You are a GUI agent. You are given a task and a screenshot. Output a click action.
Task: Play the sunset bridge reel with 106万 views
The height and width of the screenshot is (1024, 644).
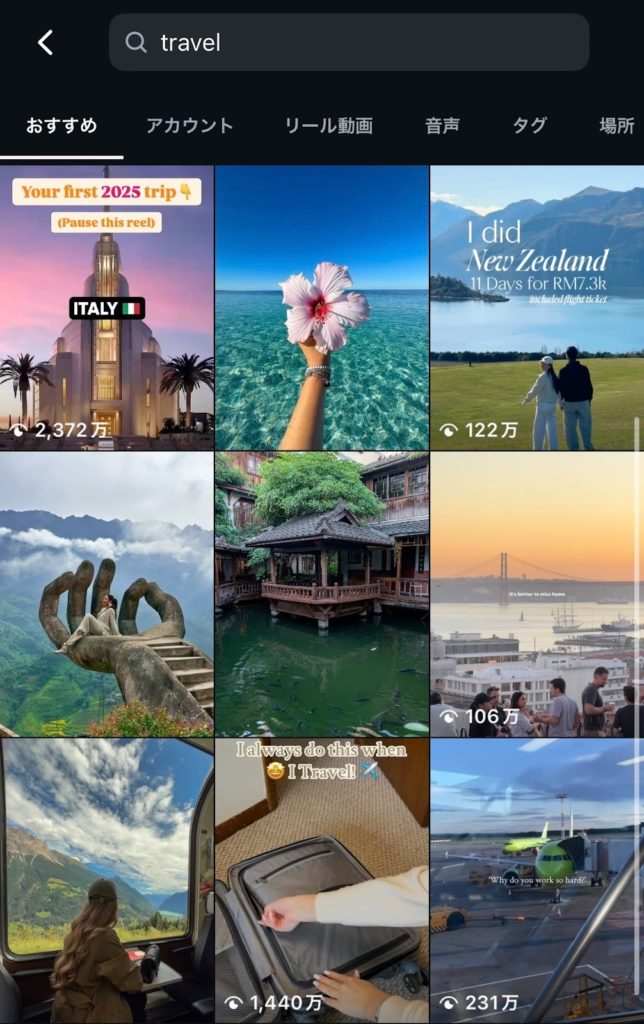[537, 594]
